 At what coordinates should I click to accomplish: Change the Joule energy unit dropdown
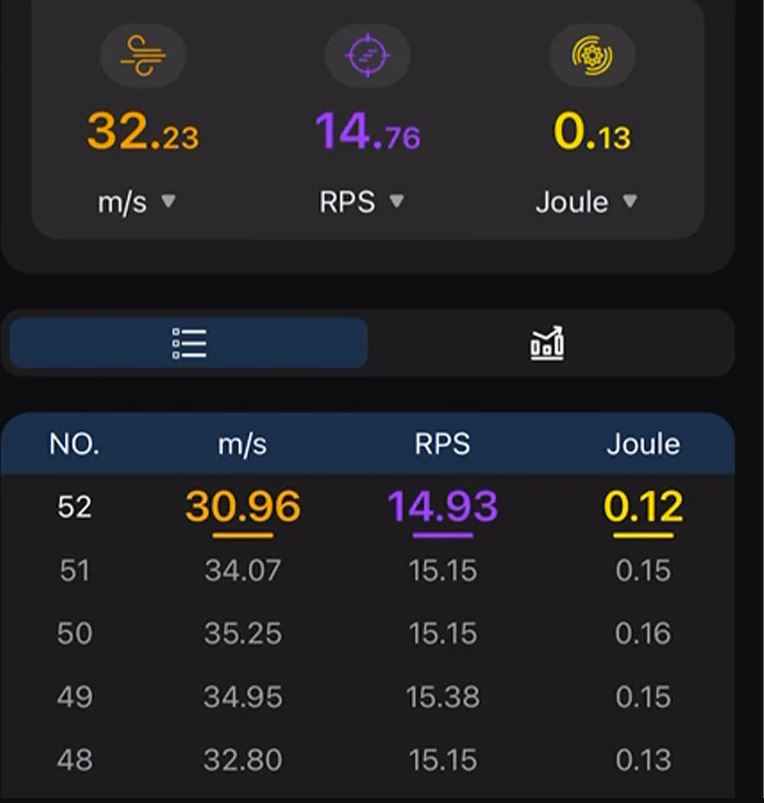[x=586, y=202]
